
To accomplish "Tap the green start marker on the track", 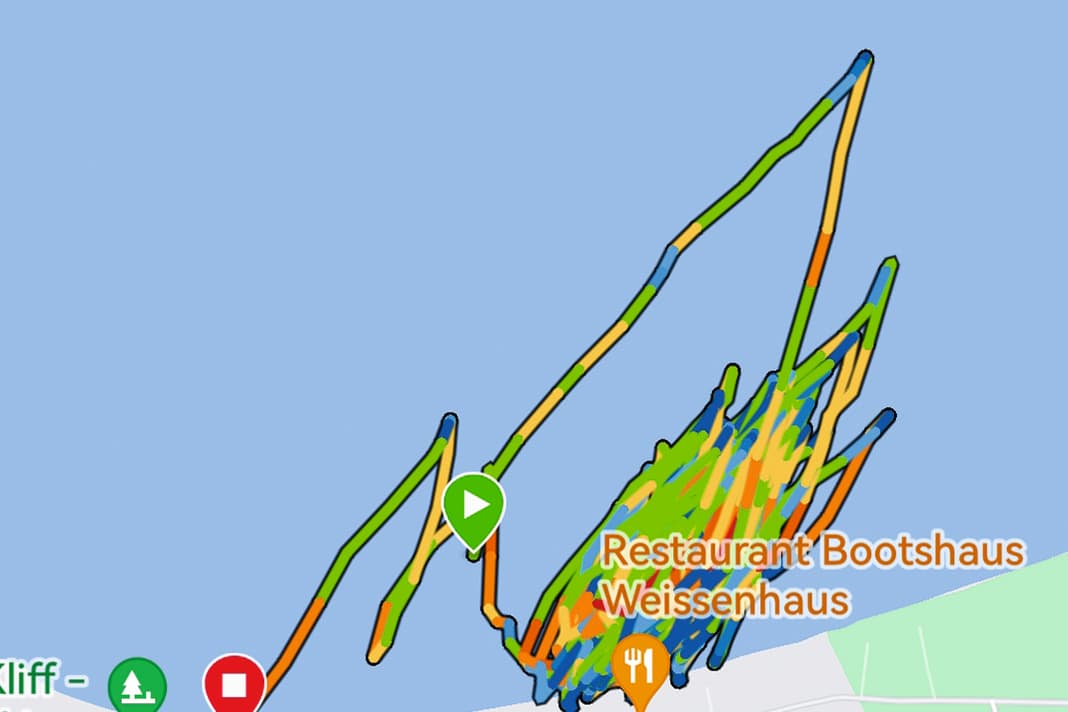I will [x=473, y=506].
